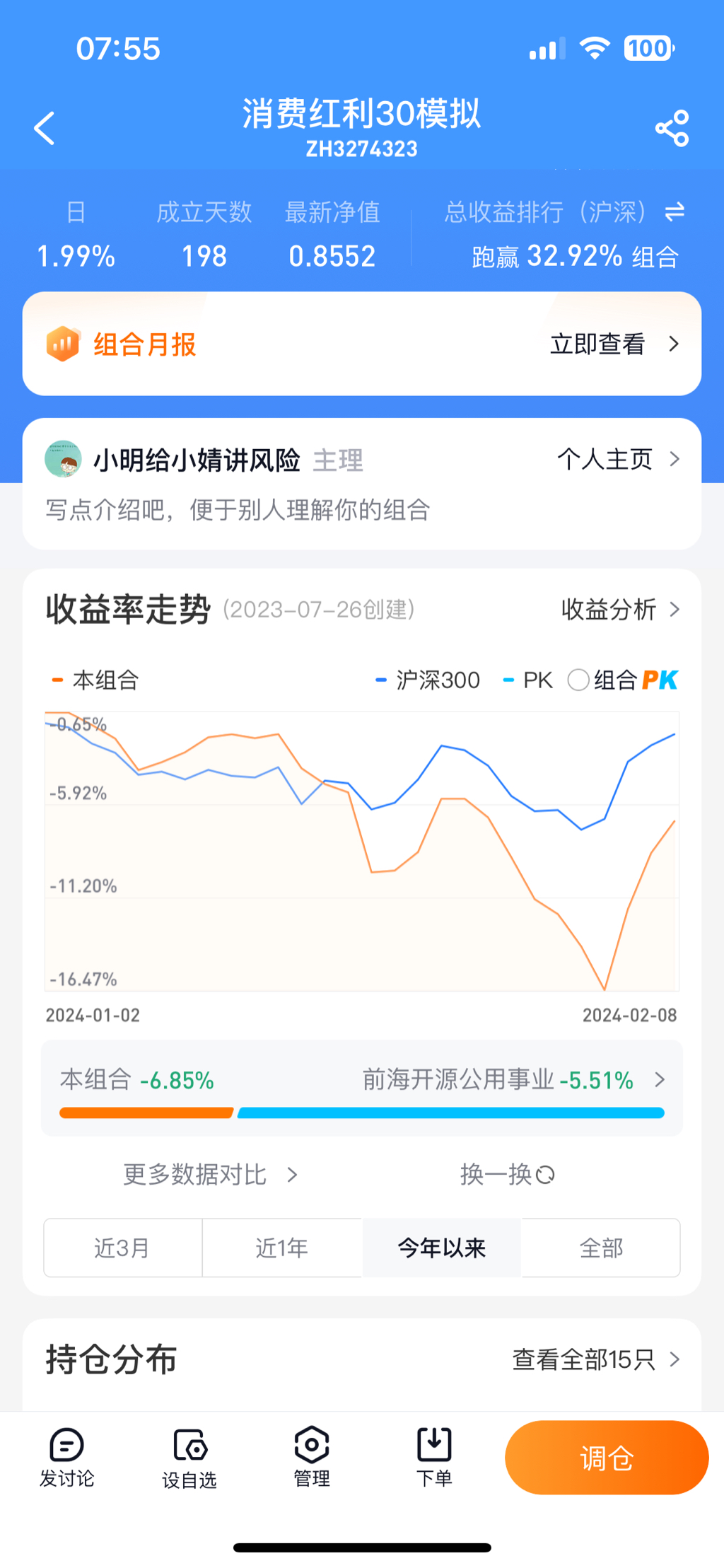Select the 全部 period
Screen dimensions: 724x1568
pyautogui.click(x=601, y=1248)
